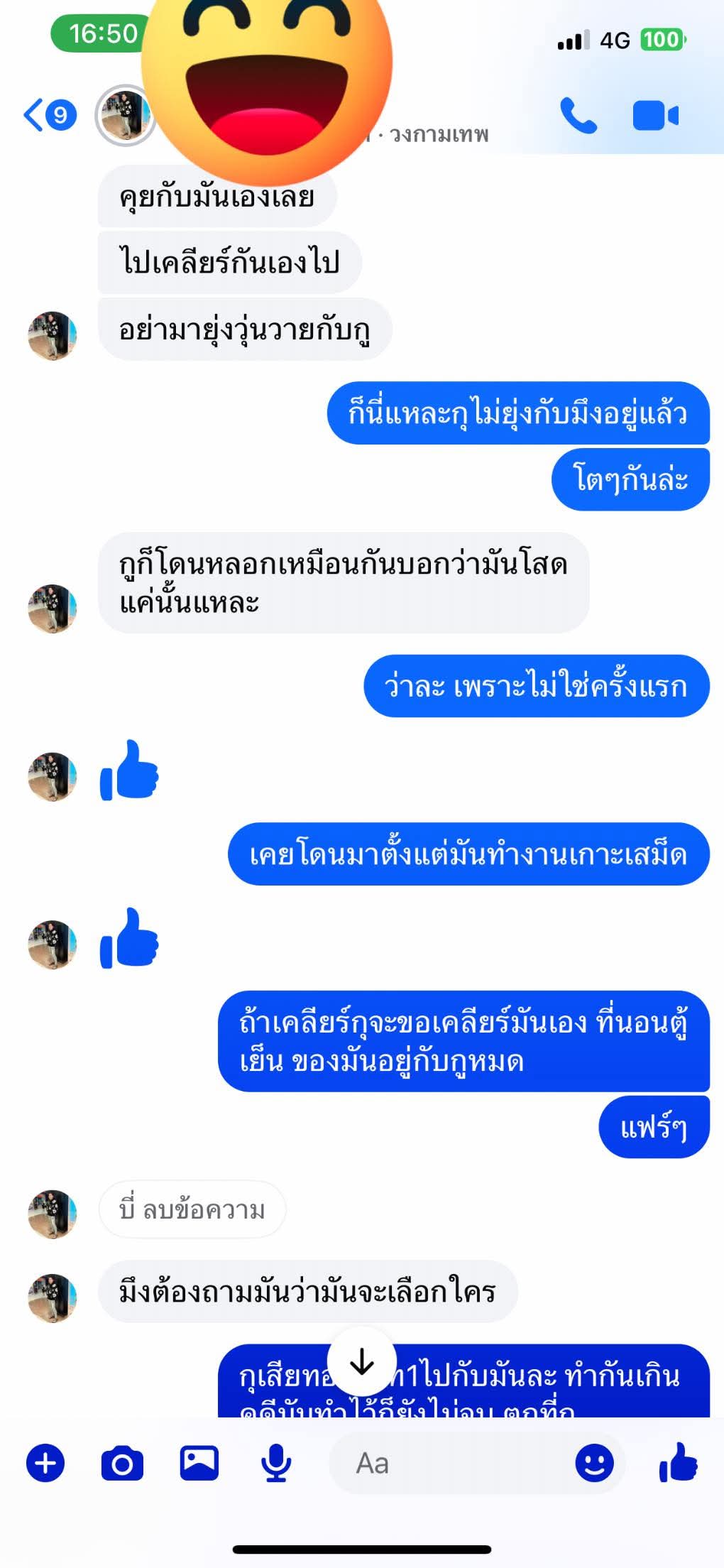Start a voice call
The image size is (724, 1568).
578,115
